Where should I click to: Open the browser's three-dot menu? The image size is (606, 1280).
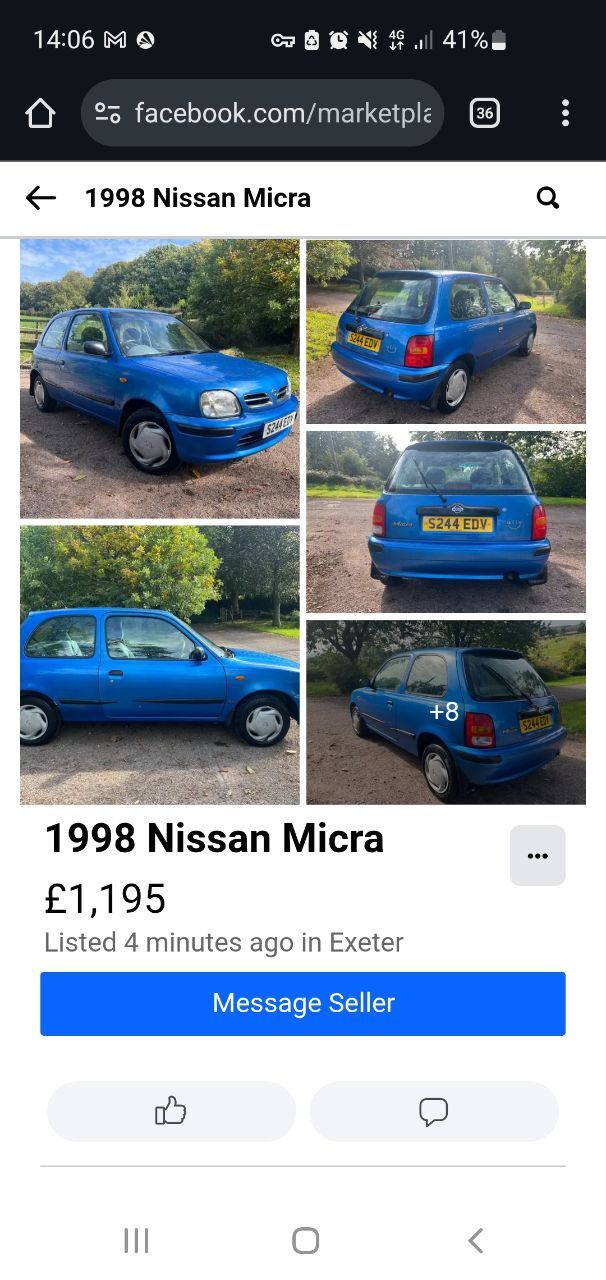[x=565, y=113]
